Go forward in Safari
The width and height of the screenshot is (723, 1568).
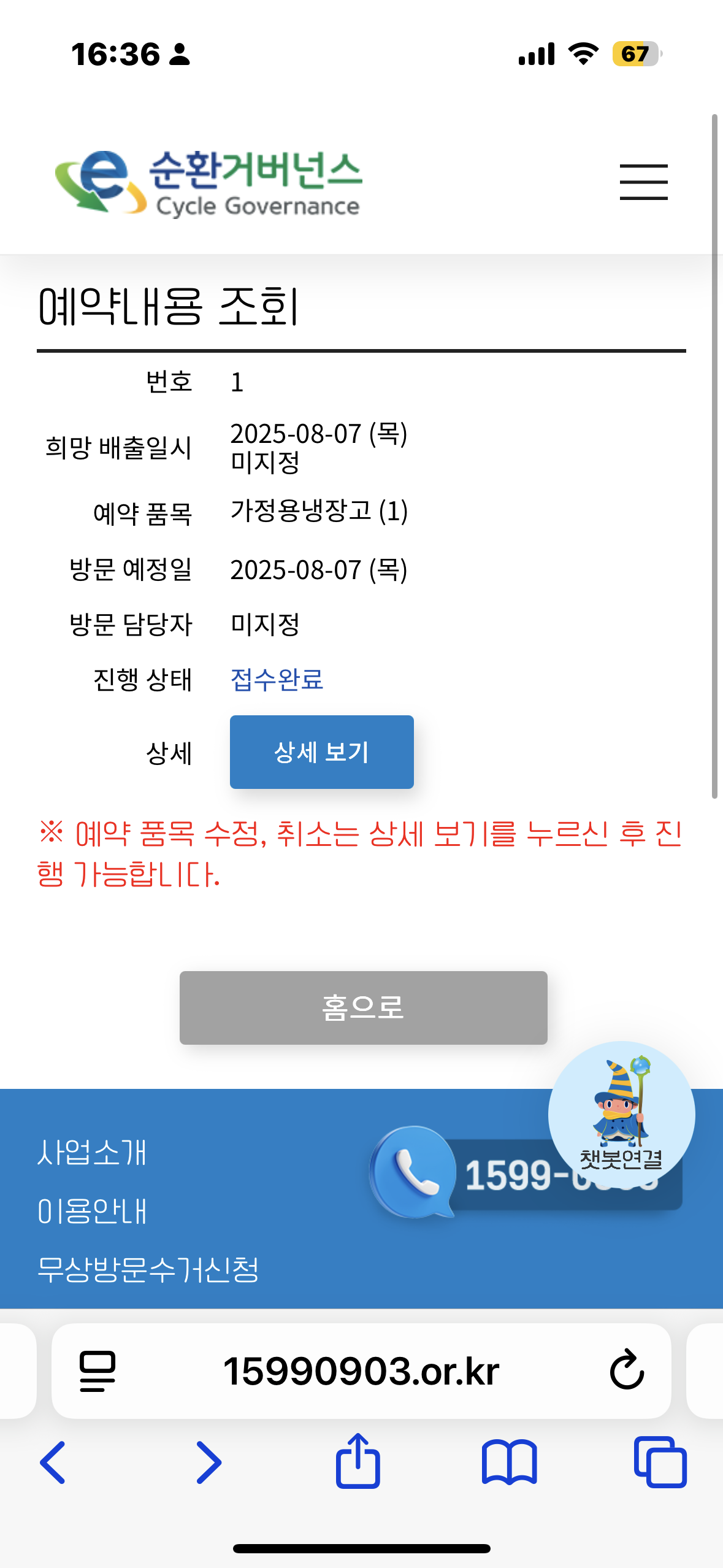tap(208, 1462)
